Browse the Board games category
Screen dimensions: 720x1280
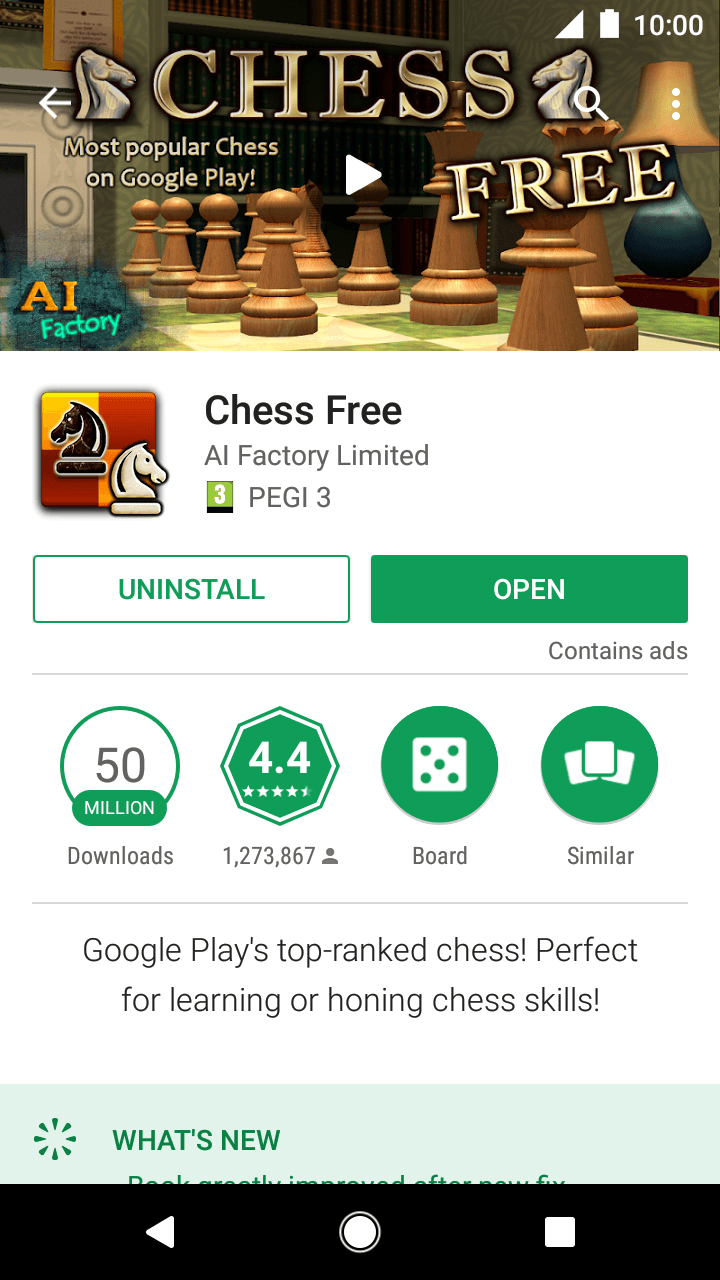click(440, 765)
